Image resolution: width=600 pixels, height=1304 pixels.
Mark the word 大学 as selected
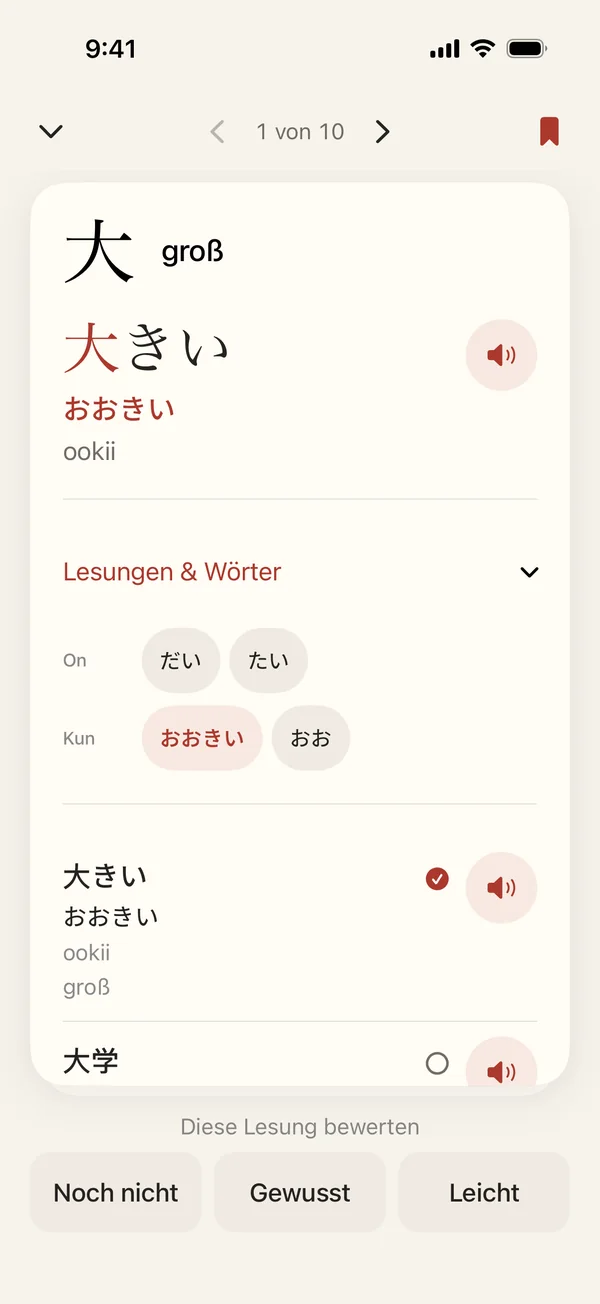click(x=437, y=1063)
